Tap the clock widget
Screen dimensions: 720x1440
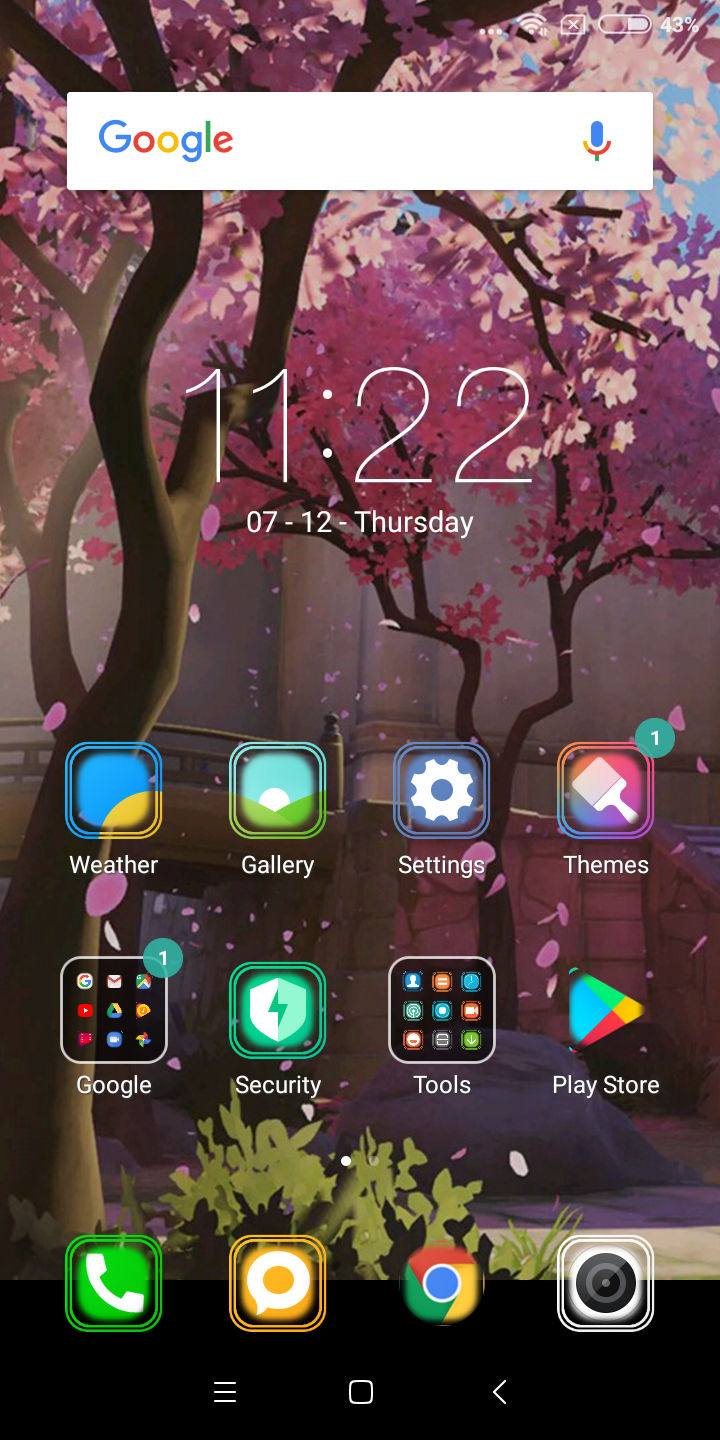360,425
